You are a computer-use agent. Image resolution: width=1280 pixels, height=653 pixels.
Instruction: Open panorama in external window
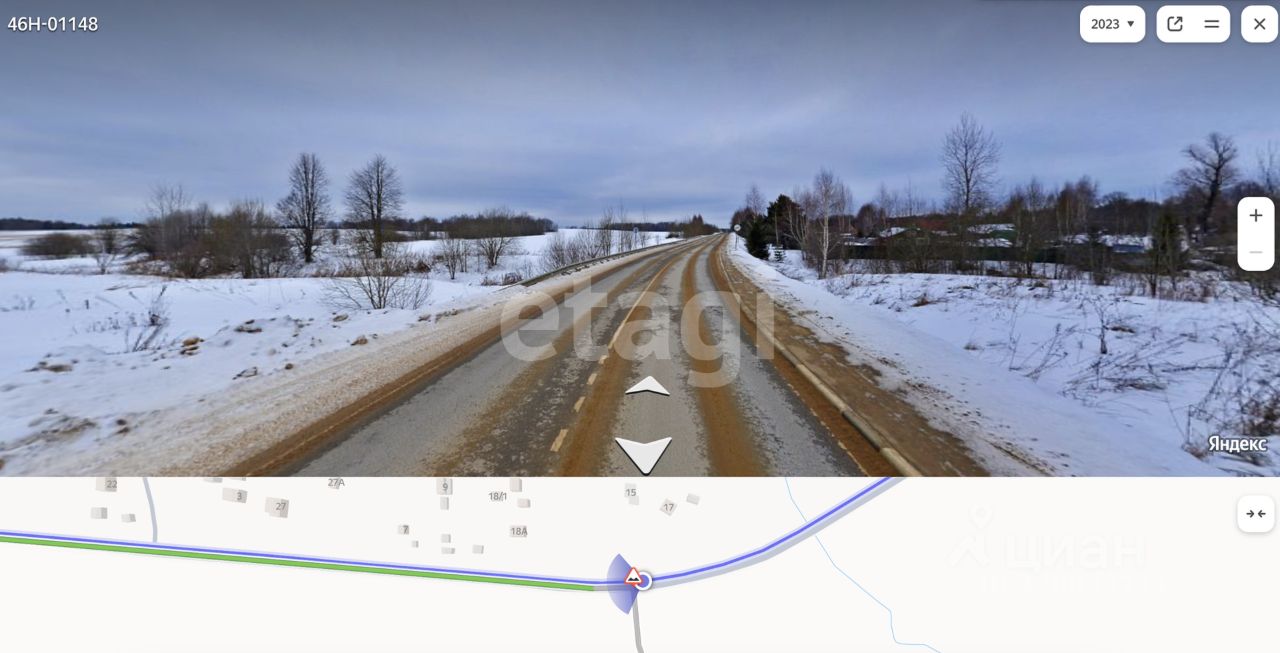[1175, 24]
